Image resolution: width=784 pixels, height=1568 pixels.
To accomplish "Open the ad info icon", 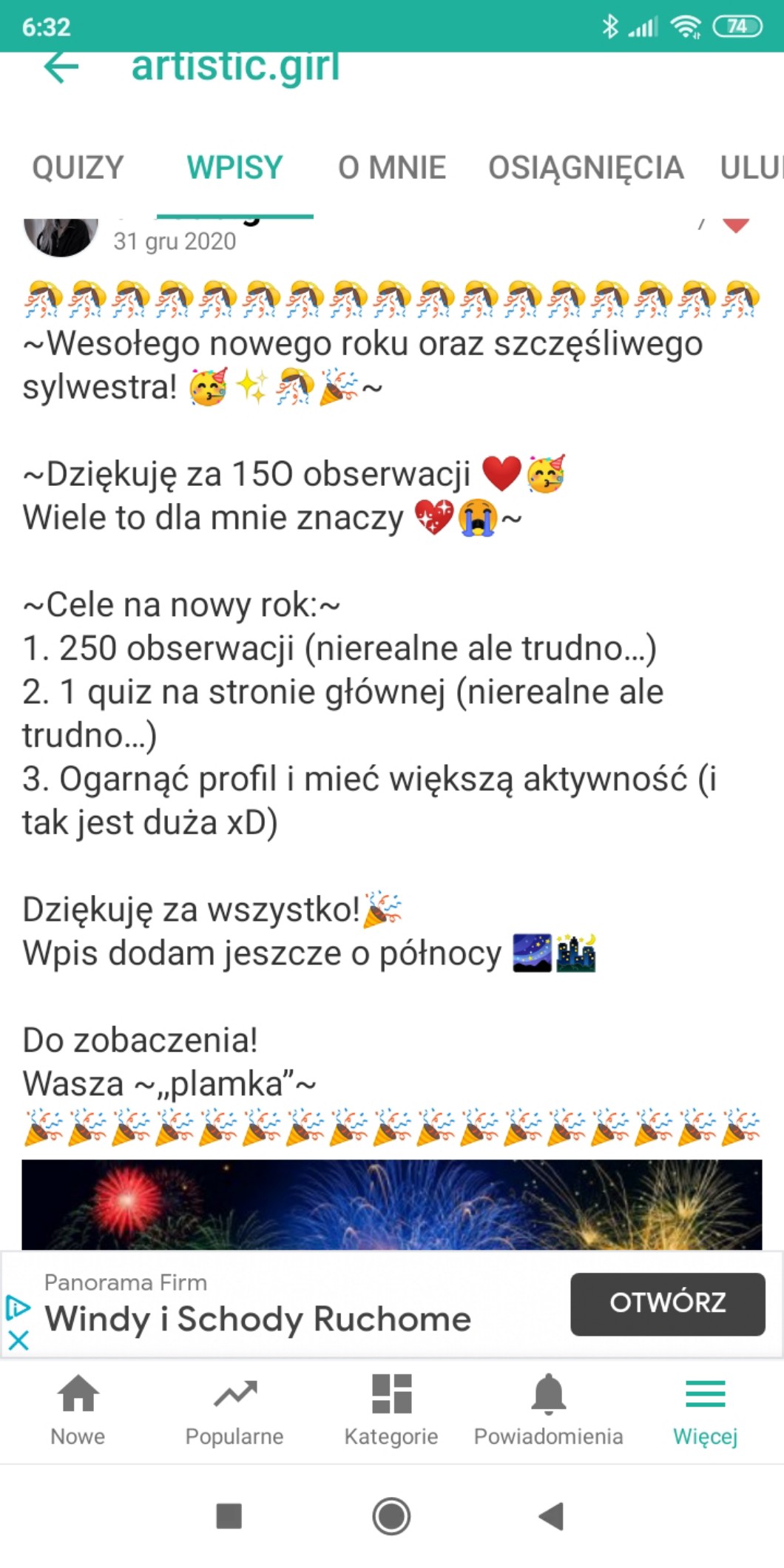I will click(x=18, y=1308).
